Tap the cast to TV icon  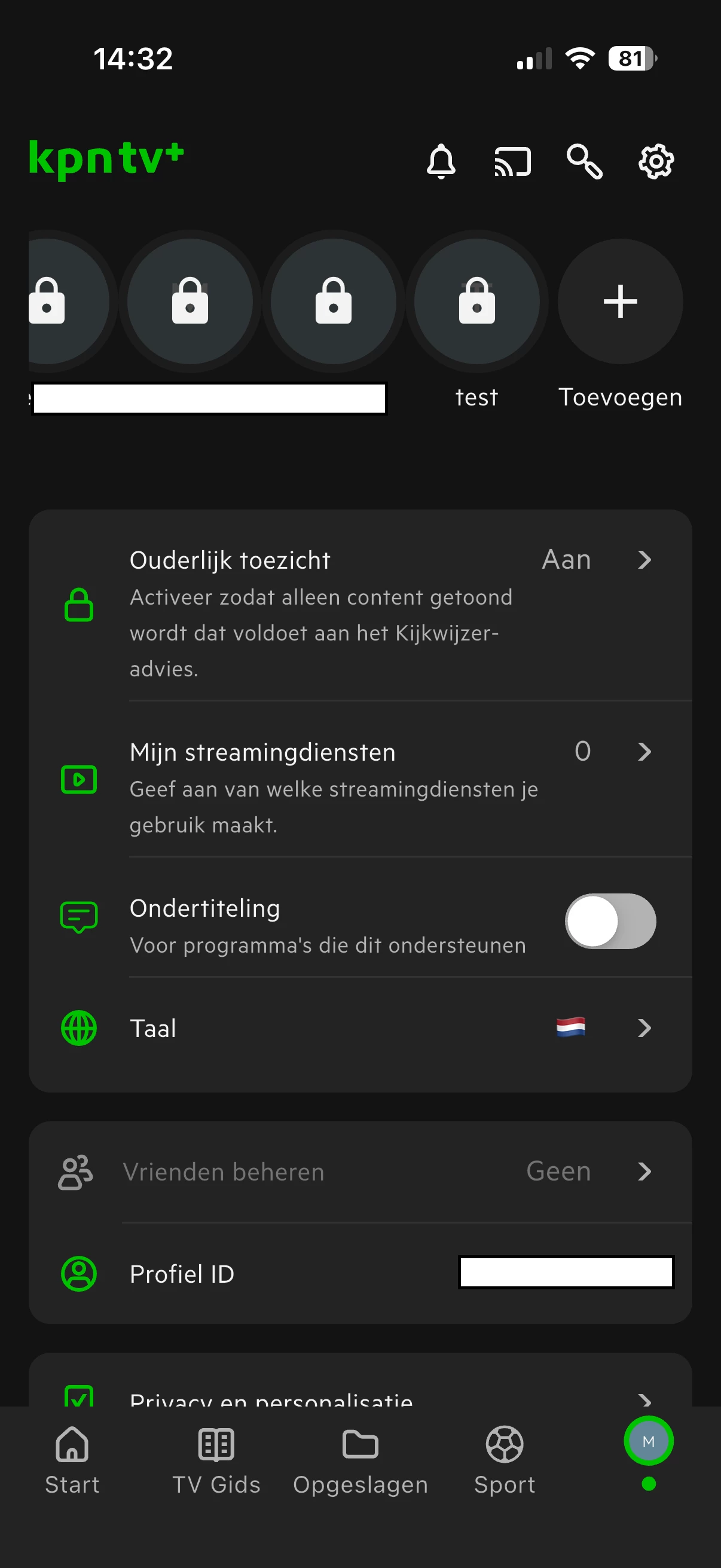[x=512, y=161]
